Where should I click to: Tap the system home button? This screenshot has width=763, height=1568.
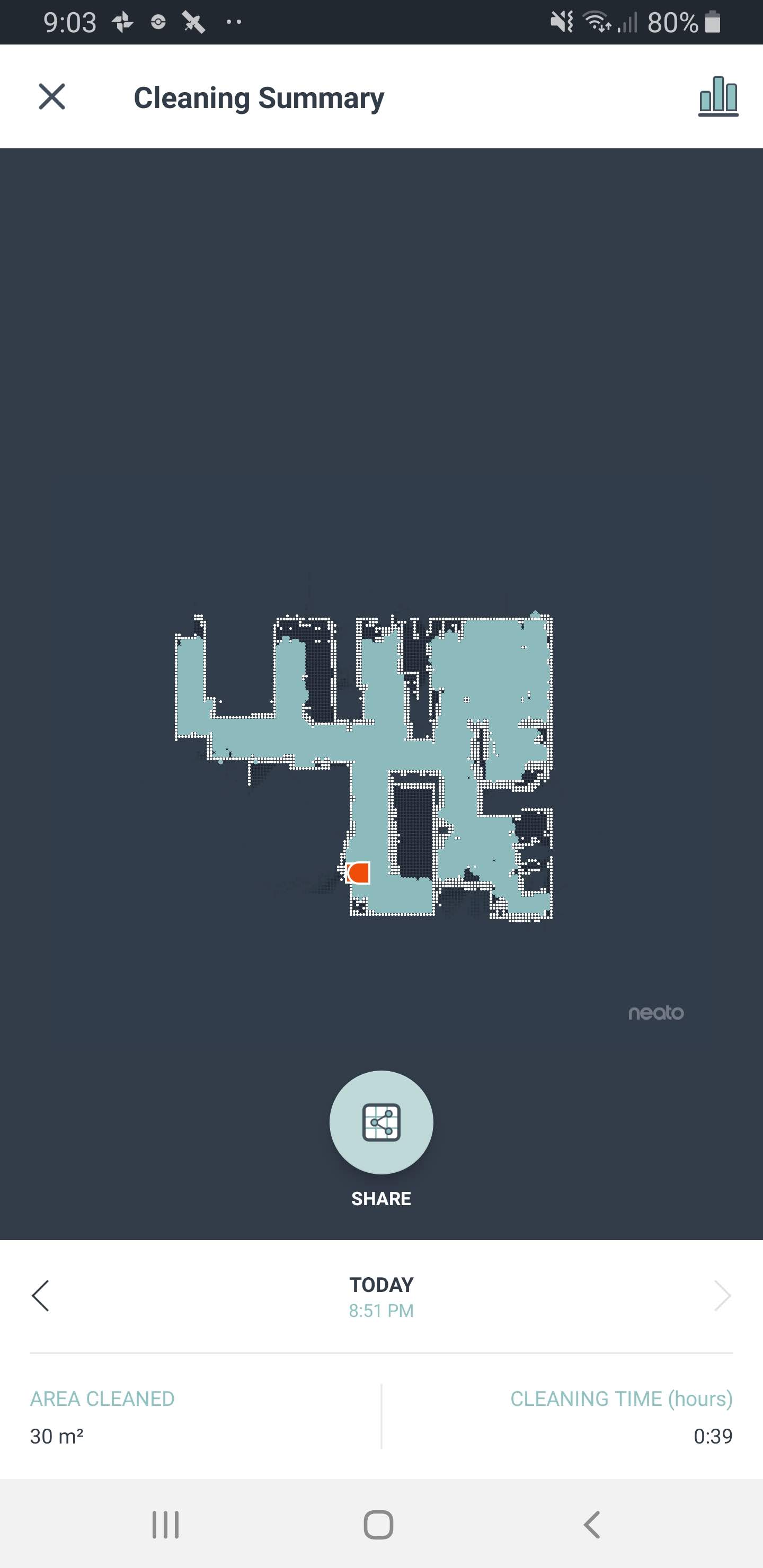click(378, 1525)
